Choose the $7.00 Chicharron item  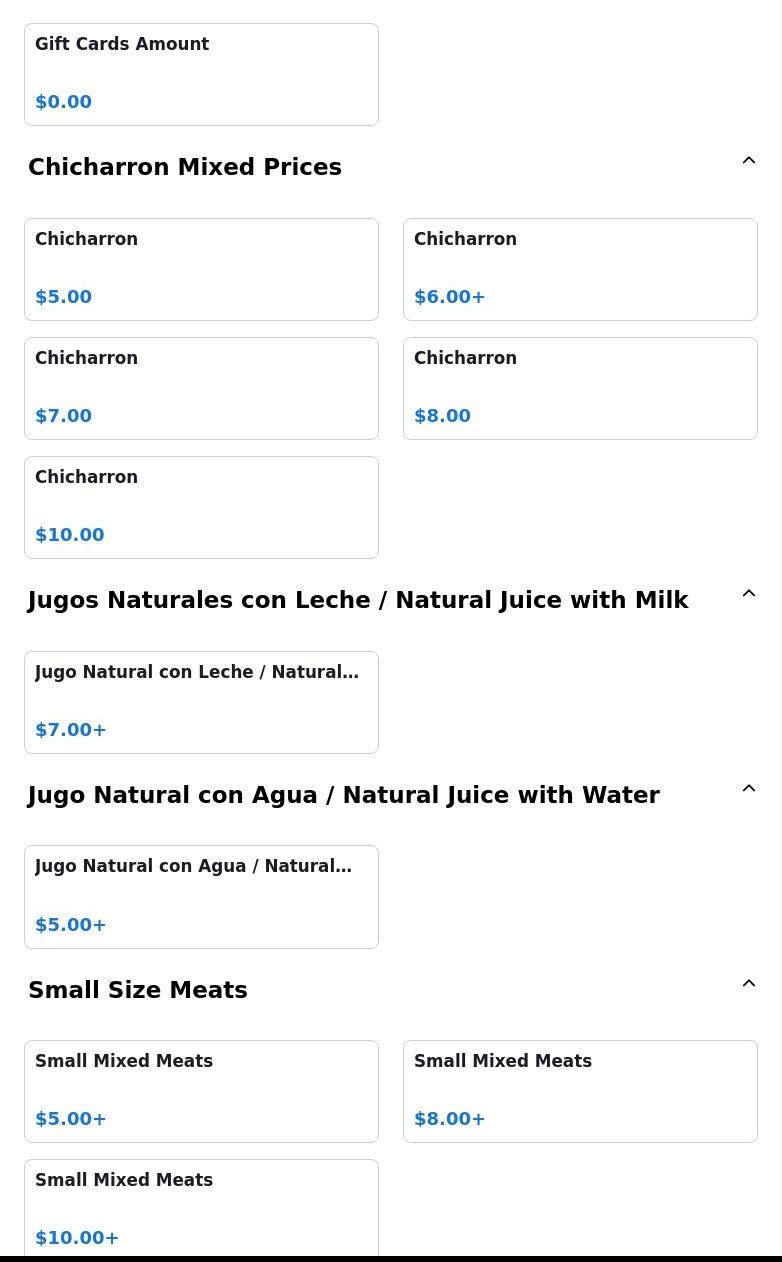(201, 388)
